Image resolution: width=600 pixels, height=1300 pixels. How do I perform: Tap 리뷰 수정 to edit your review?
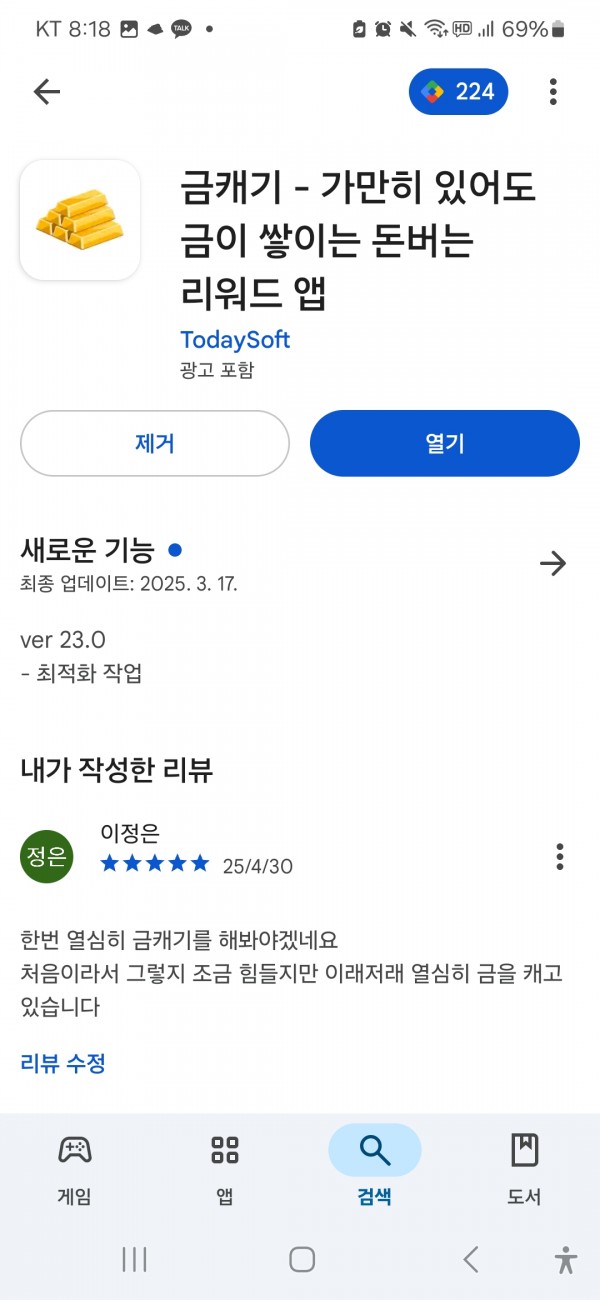point(63,1063)
